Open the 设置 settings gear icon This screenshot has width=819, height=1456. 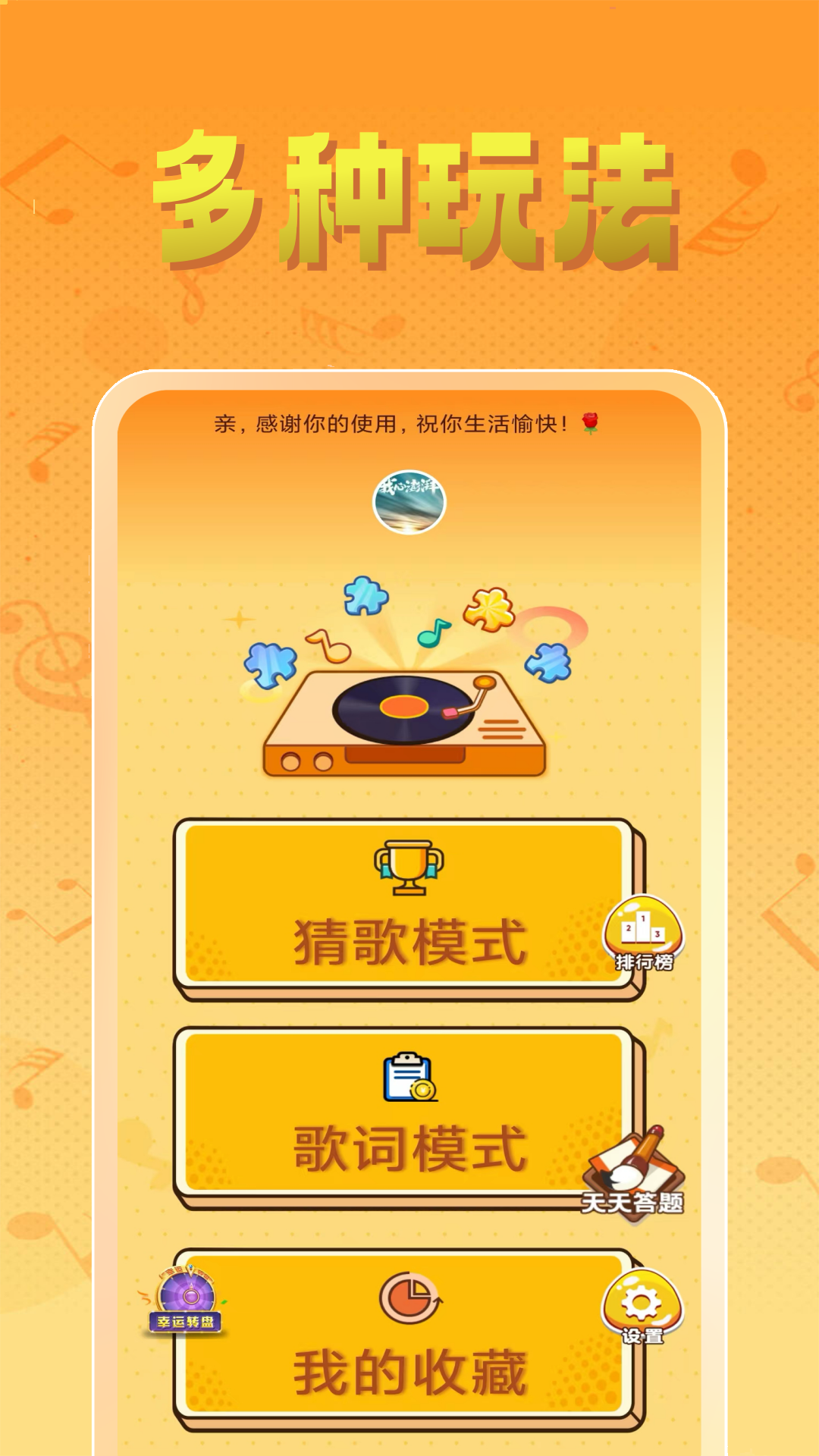coord(641,1298)
